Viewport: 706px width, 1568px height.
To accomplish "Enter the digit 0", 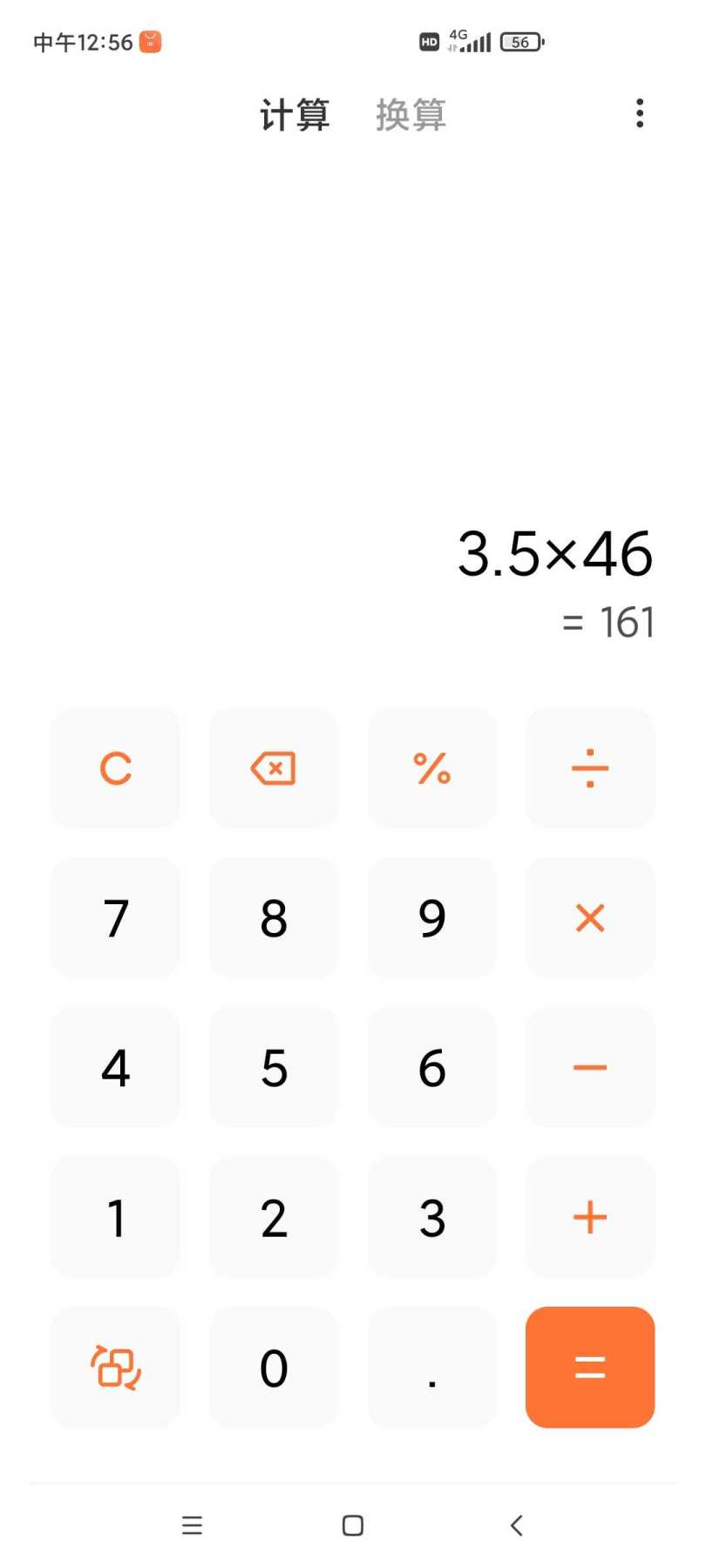I will [x=274, y=1368].
